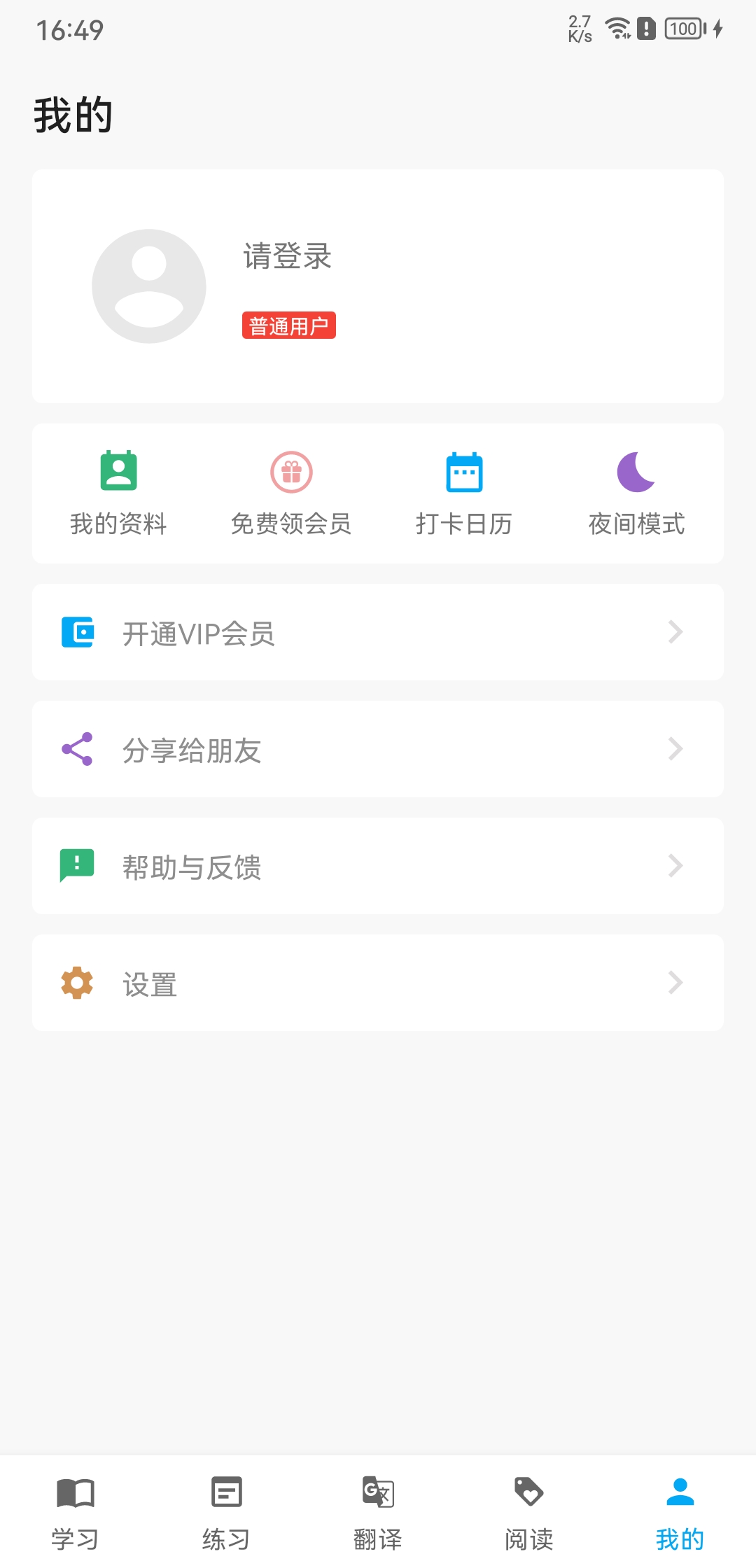Open the 翻译 tab
This screenshot has width=756, height=1568.
[x=378, y=1513]
